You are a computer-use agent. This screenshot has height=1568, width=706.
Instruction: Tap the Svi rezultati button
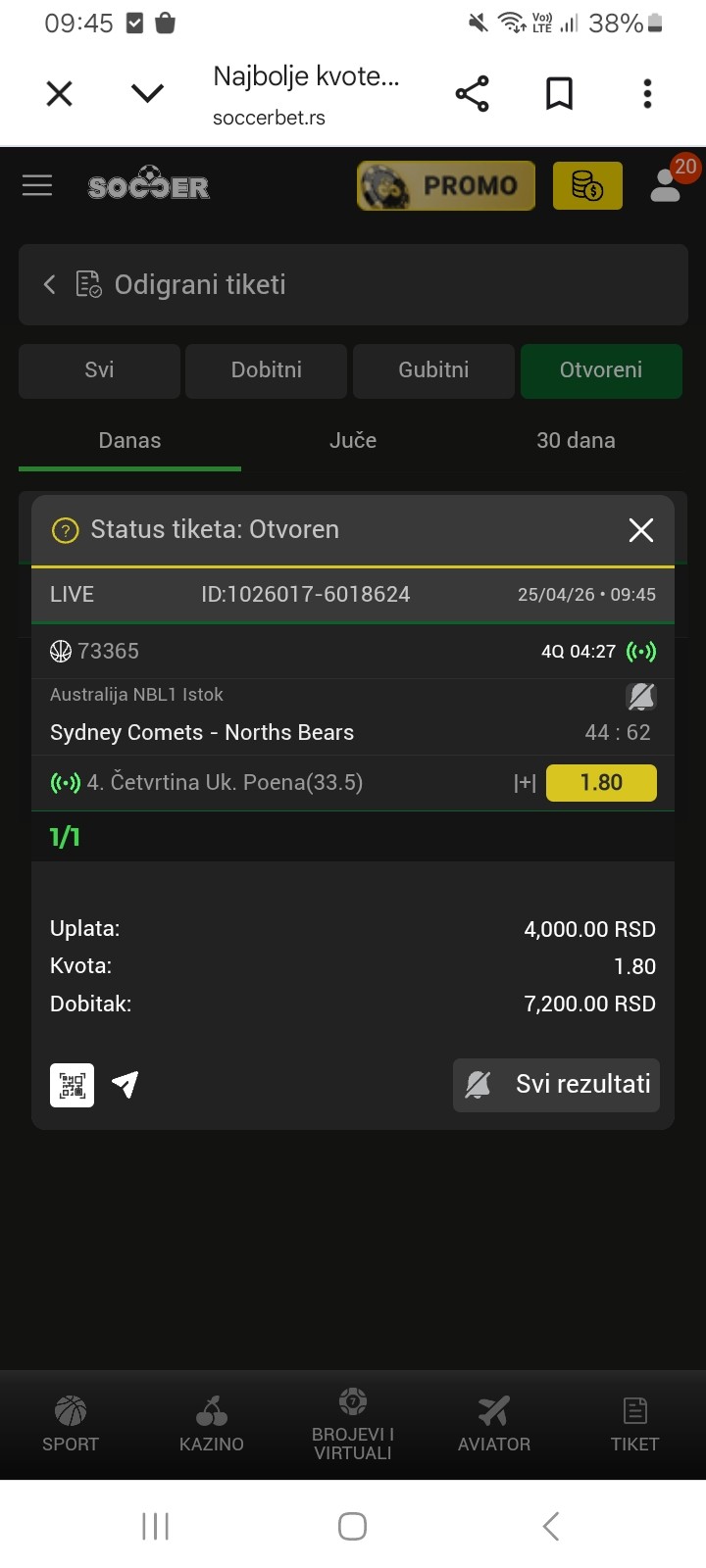pos(556,1085)
